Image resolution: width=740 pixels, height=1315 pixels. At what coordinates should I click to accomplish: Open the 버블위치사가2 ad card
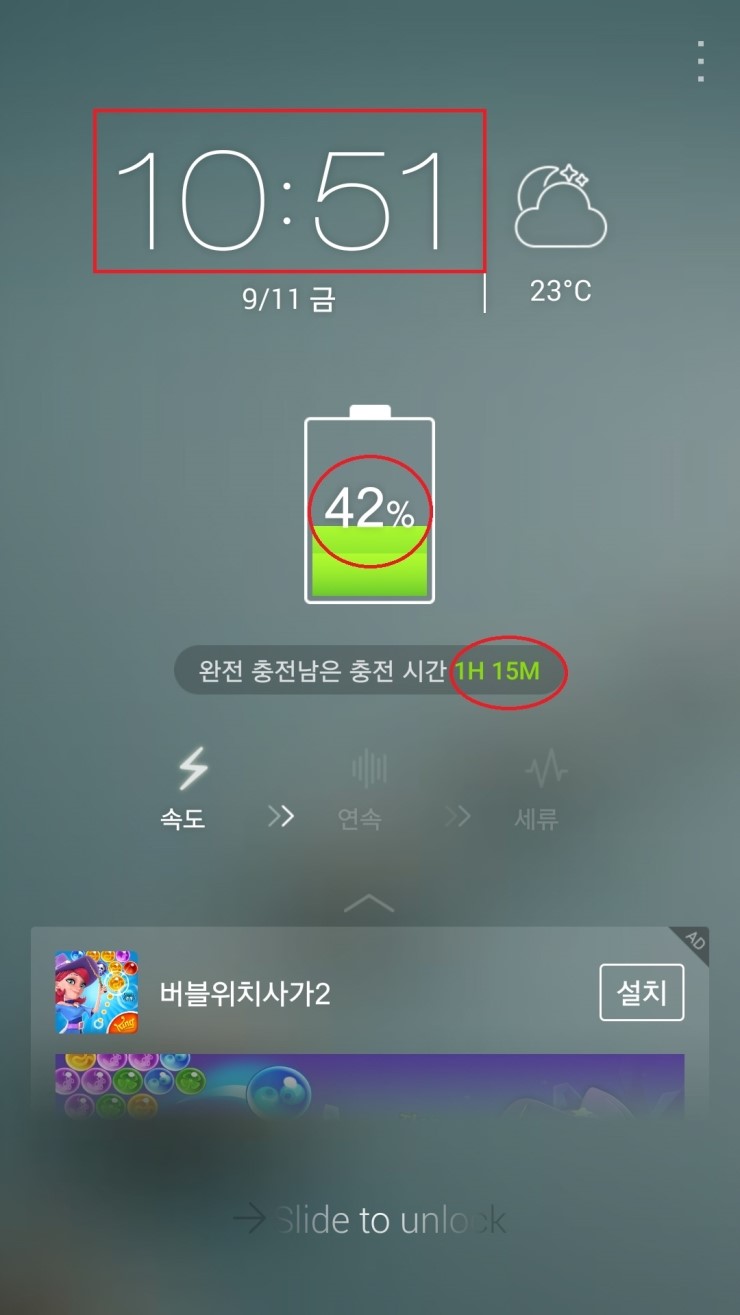click(245, 993)
